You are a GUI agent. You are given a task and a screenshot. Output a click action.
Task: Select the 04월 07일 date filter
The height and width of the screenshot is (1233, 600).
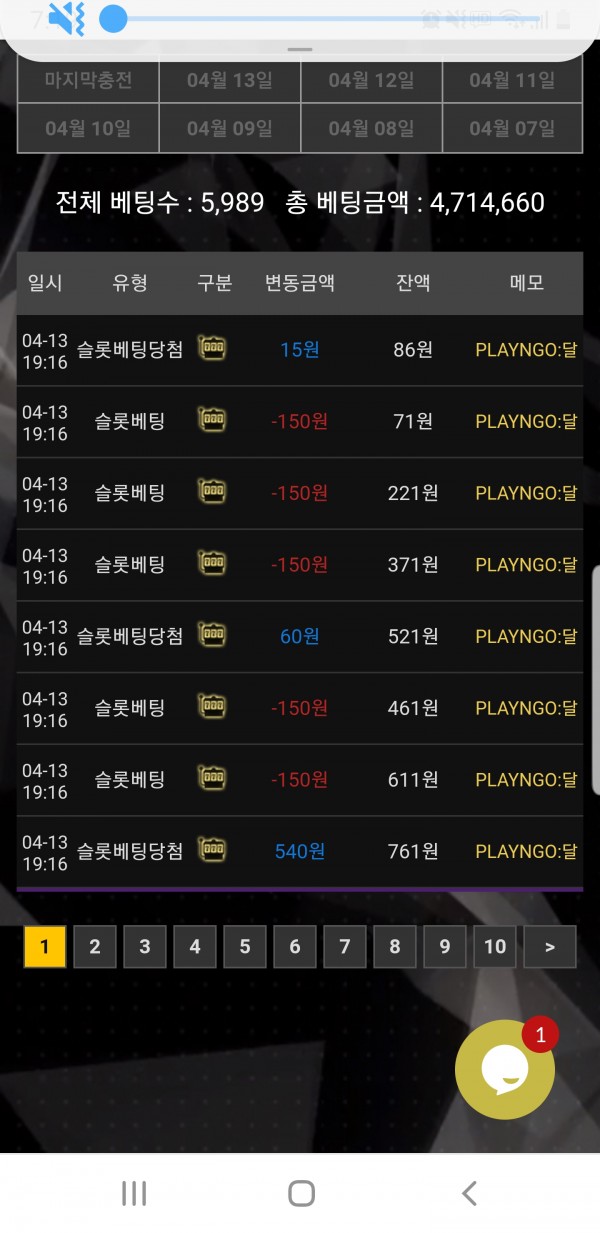(x=512, y=128)
